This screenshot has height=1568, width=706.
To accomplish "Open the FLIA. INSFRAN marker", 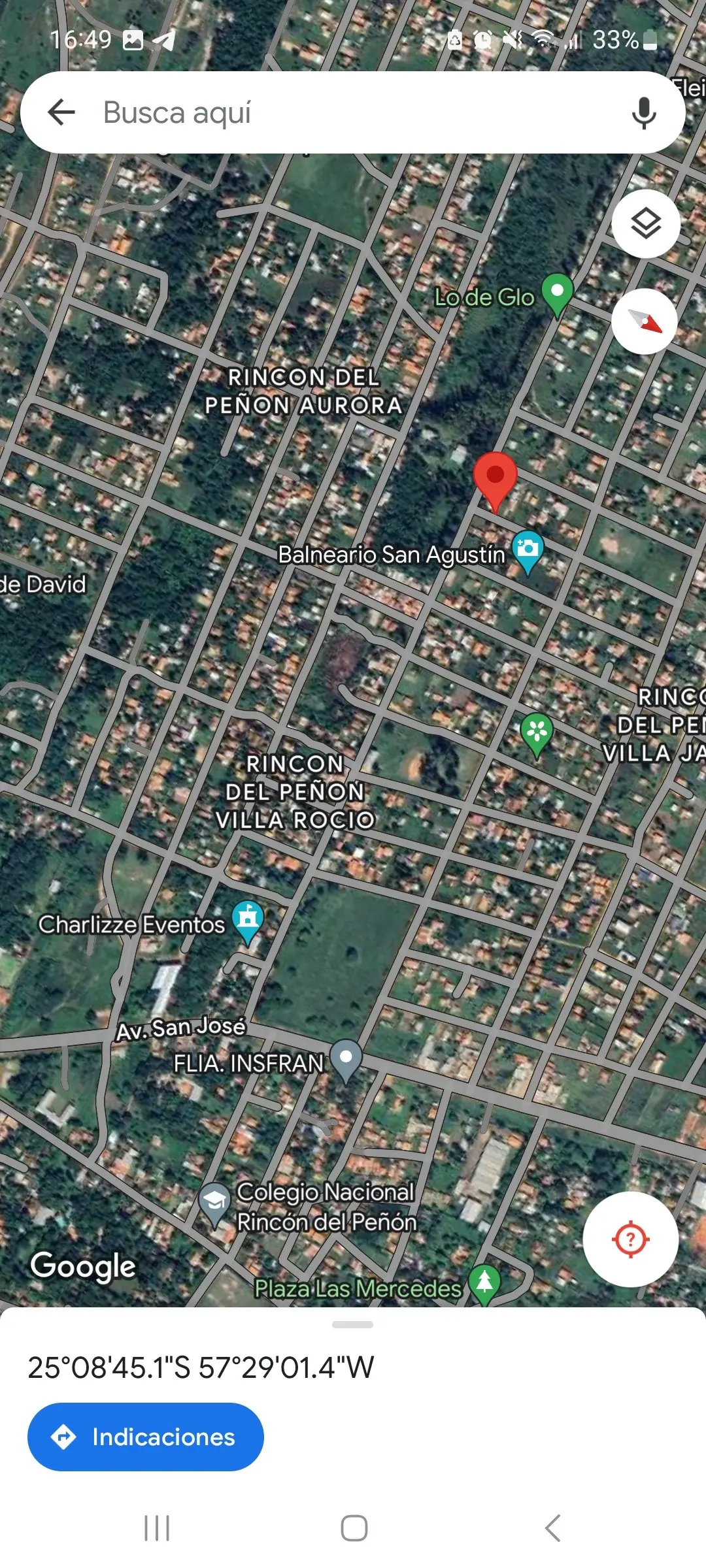I will [x=346, y=1060].
